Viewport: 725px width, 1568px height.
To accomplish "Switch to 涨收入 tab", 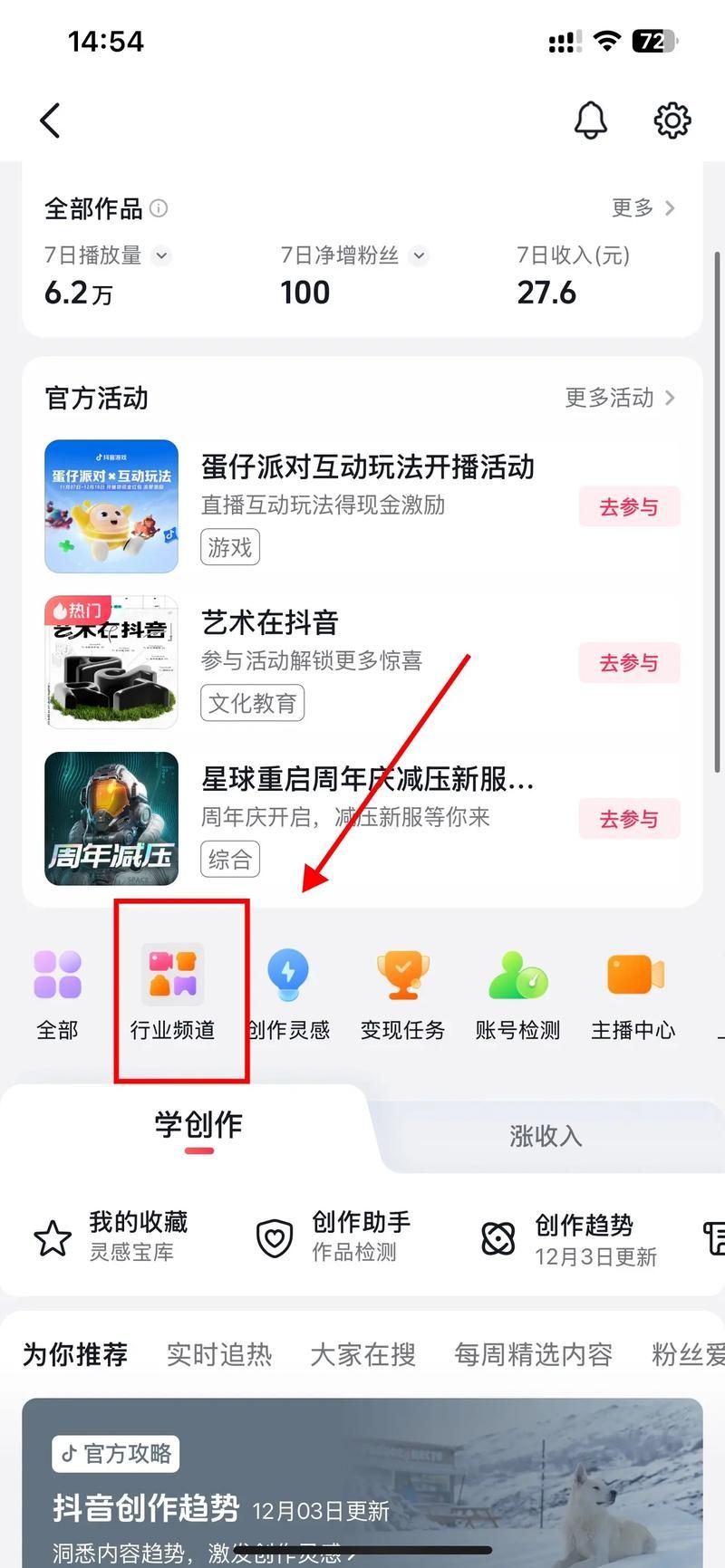I will click(545, 1135).
